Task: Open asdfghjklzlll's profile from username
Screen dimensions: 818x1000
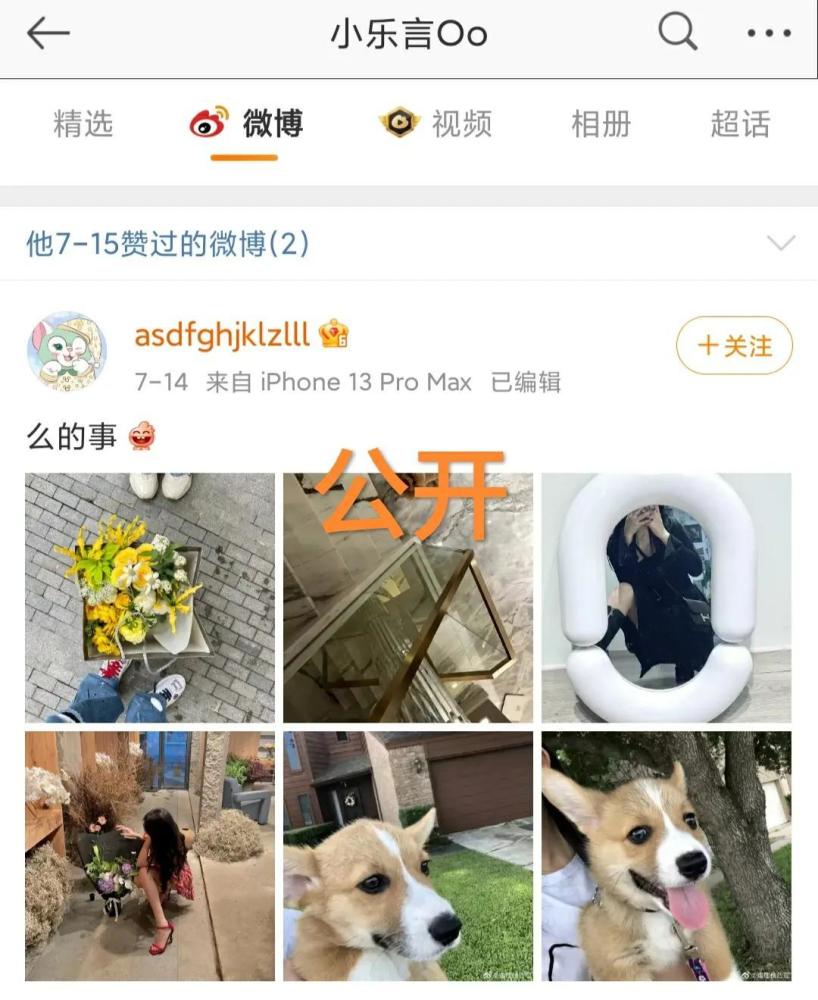Action: pyautogui.click(x=222, y=335)
